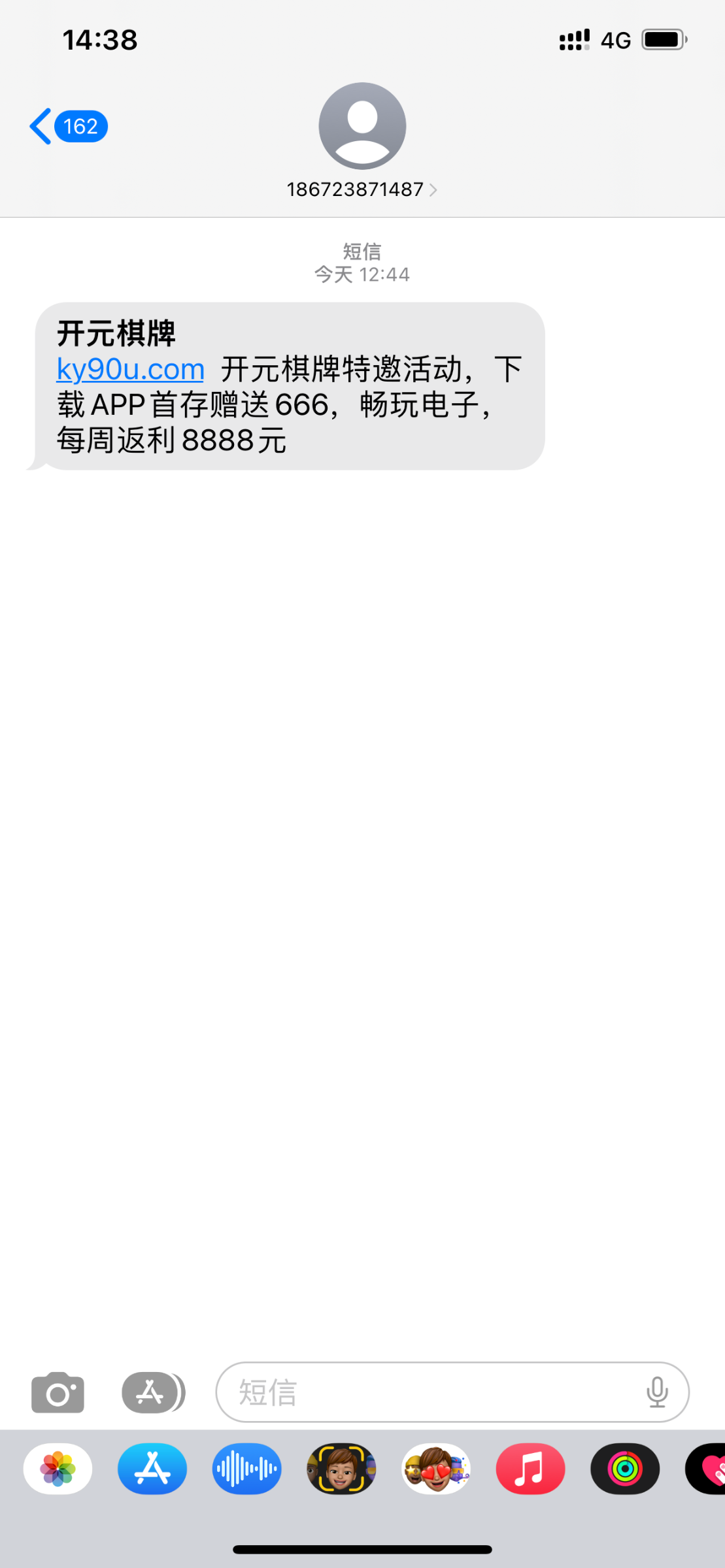Viewport: 725px width, 1568px height.
Task: Tap the contact avatar photo
Action: tap(362, 126)
